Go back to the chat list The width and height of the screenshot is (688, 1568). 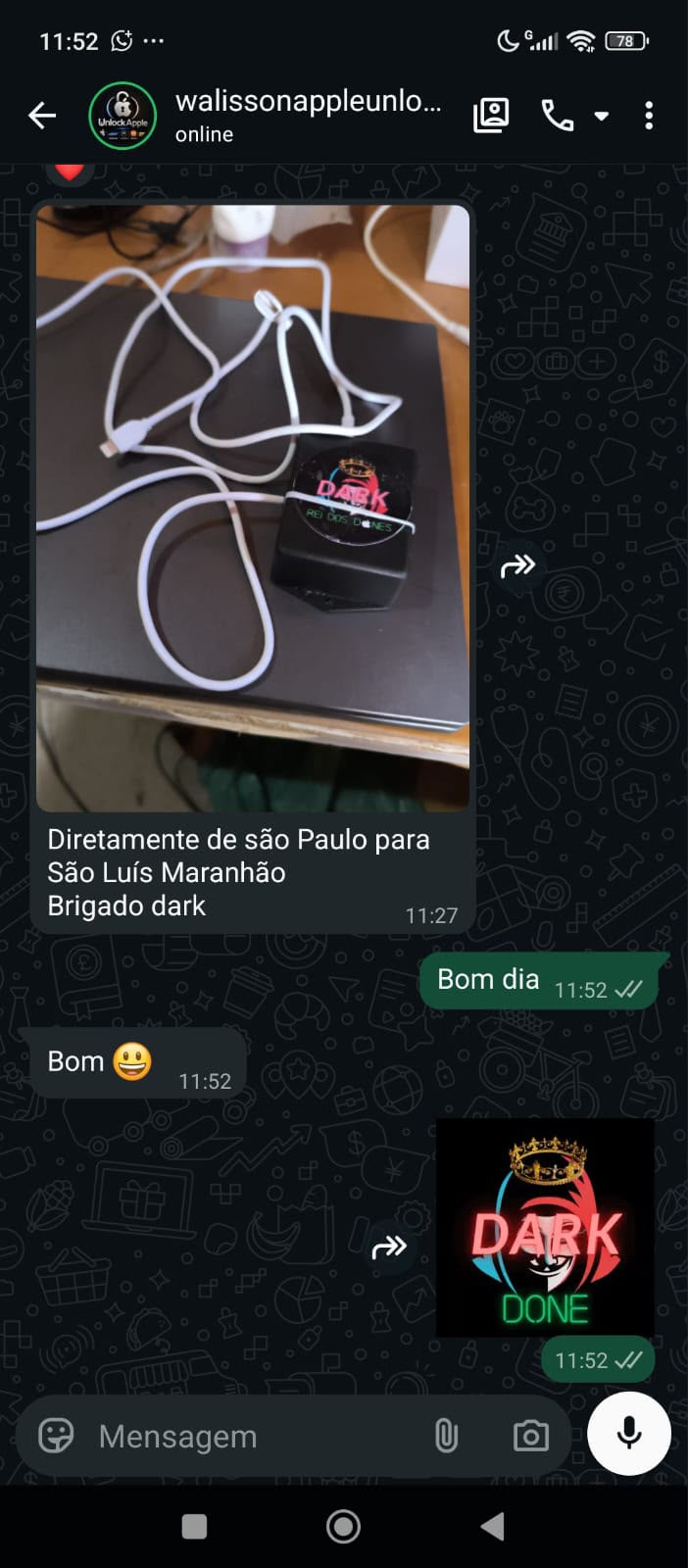pos(42,116)
